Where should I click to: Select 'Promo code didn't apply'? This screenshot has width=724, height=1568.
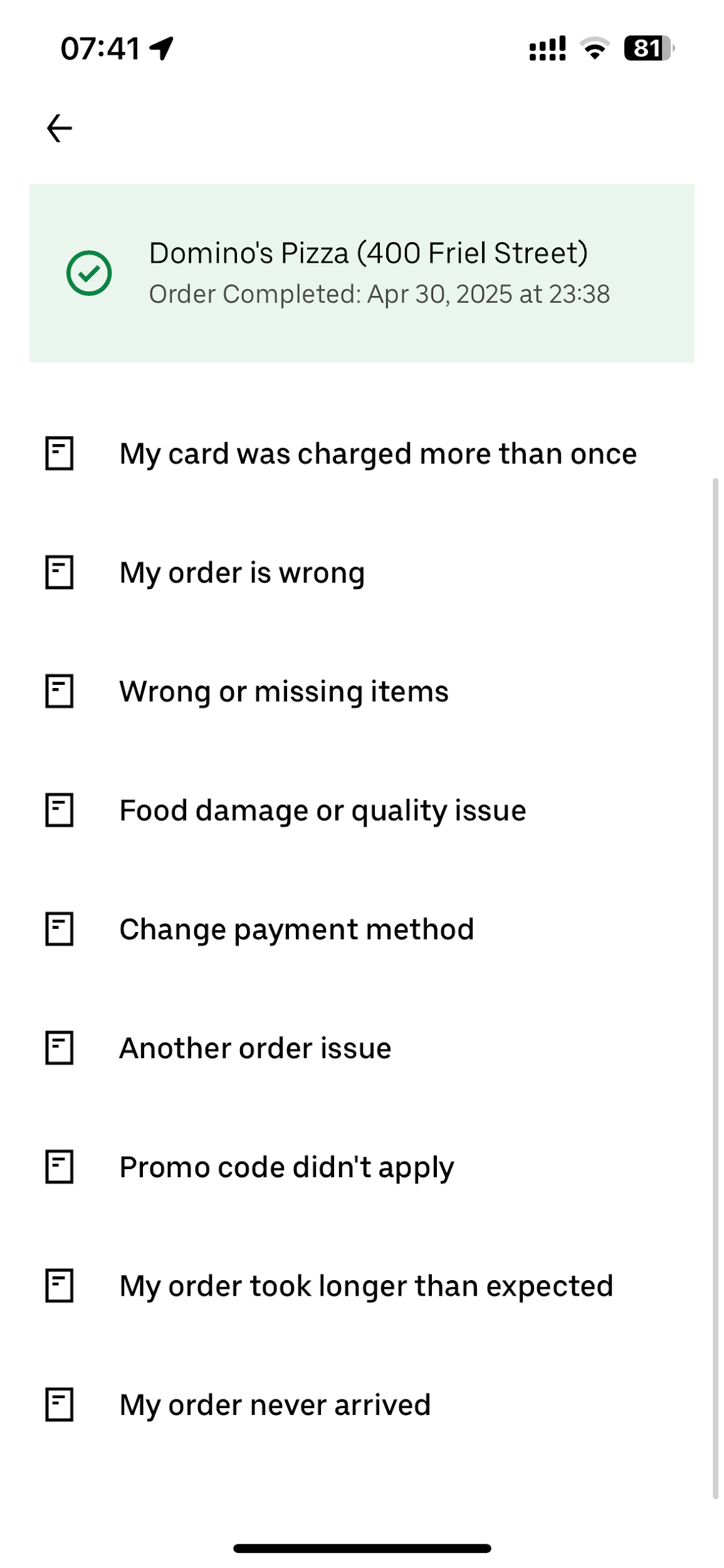pos(286,1167)
